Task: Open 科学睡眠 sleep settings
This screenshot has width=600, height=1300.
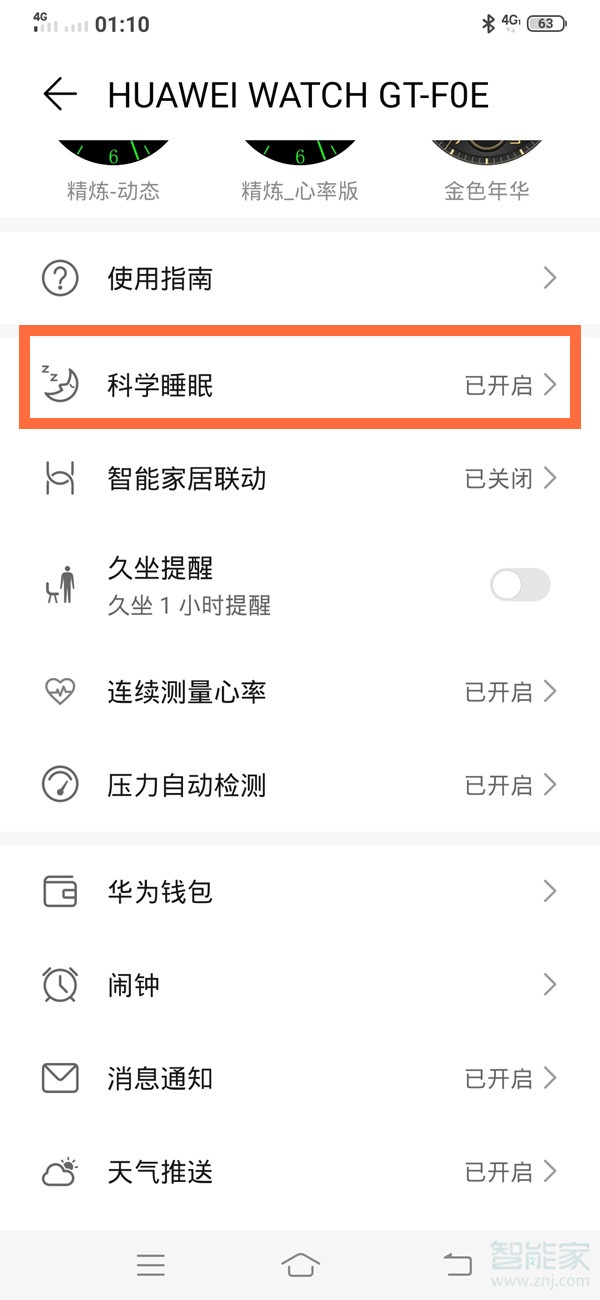Action: click(x=300, y=385)
